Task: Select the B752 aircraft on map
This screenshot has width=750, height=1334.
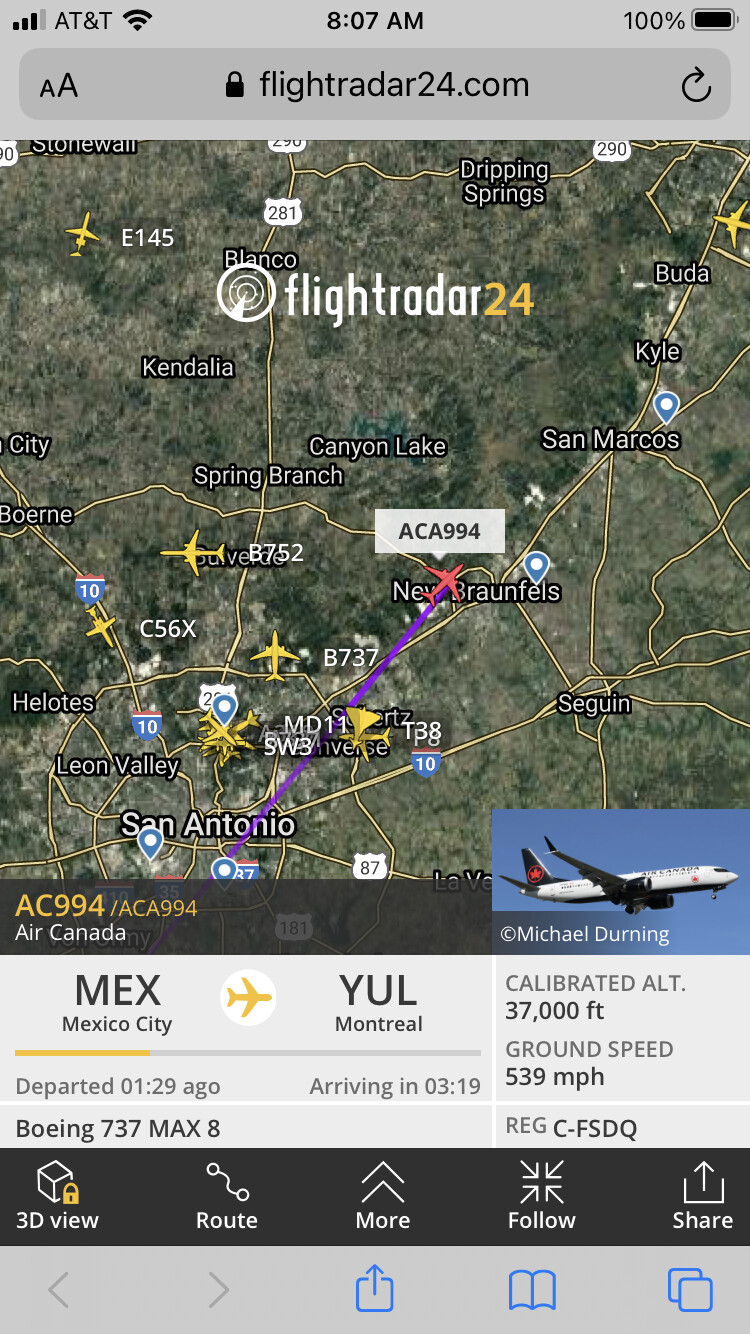Action: click(193, 553)
